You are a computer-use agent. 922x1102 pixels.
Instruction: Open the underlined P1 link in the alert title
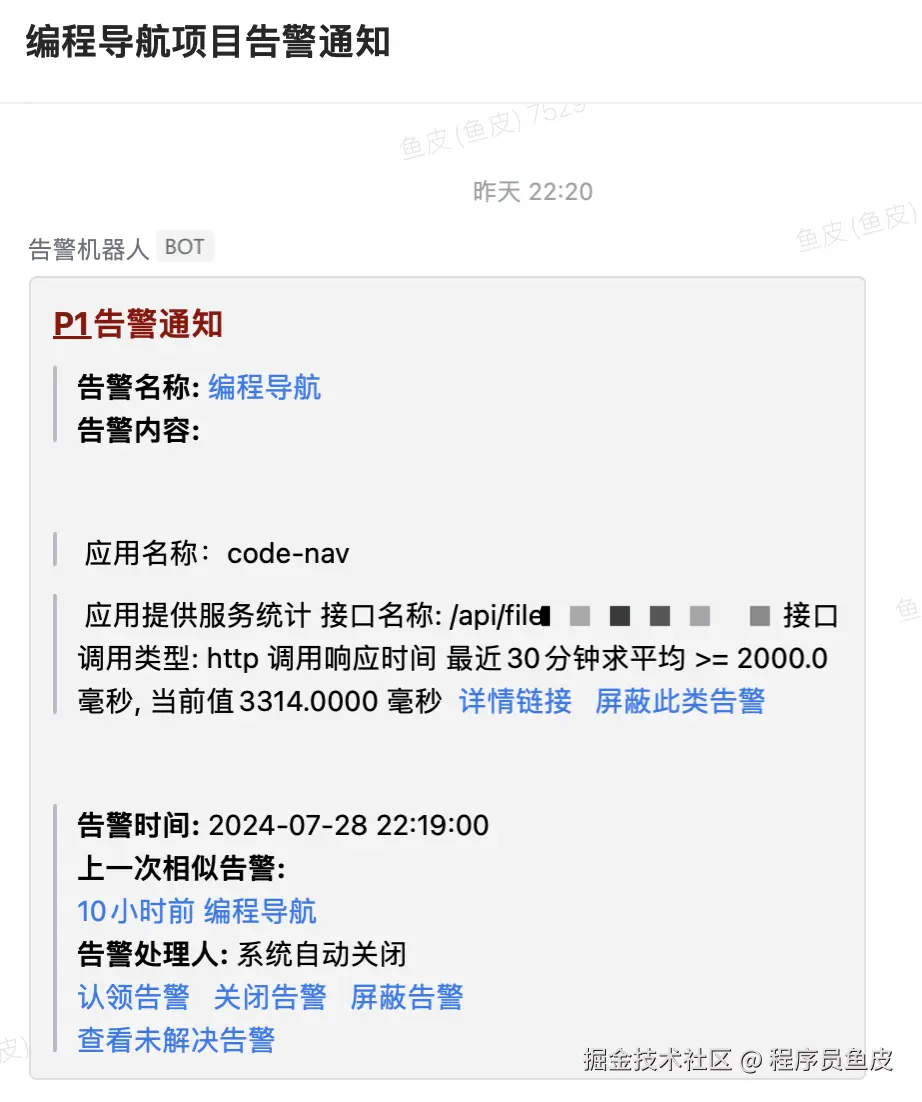coord(72,324)
